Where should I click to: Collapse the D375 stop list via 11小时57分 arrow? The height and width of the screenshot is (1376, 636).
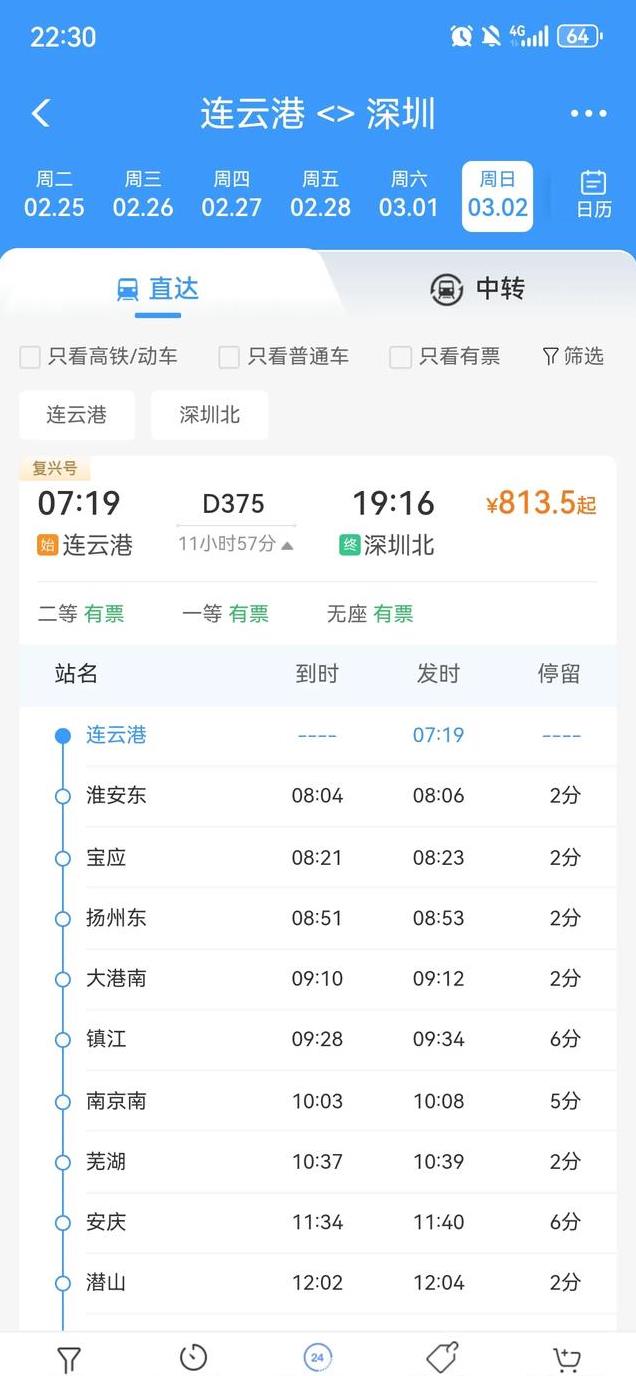(x=236, y=545)
